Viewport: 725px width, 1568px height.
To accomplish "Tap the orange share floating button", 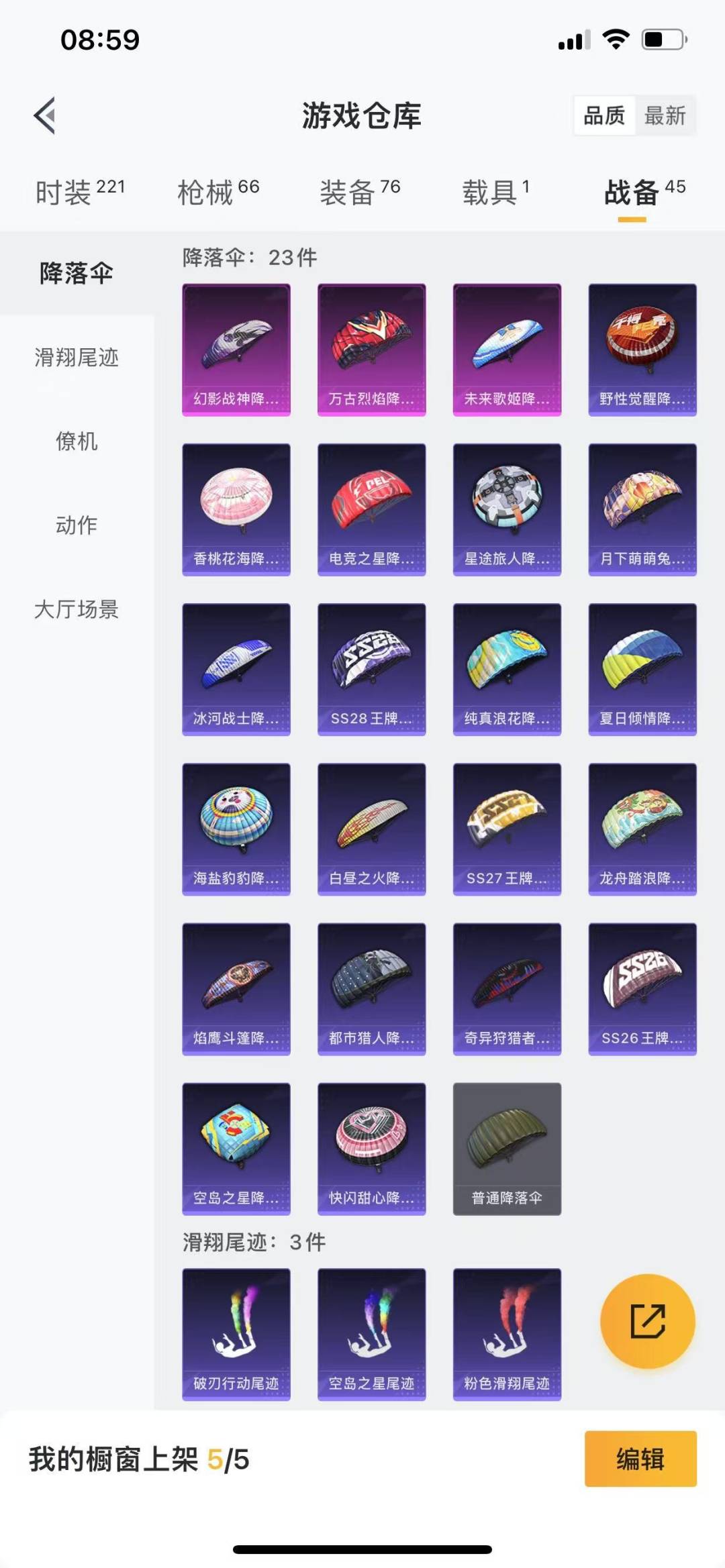I will (647, 1321).
